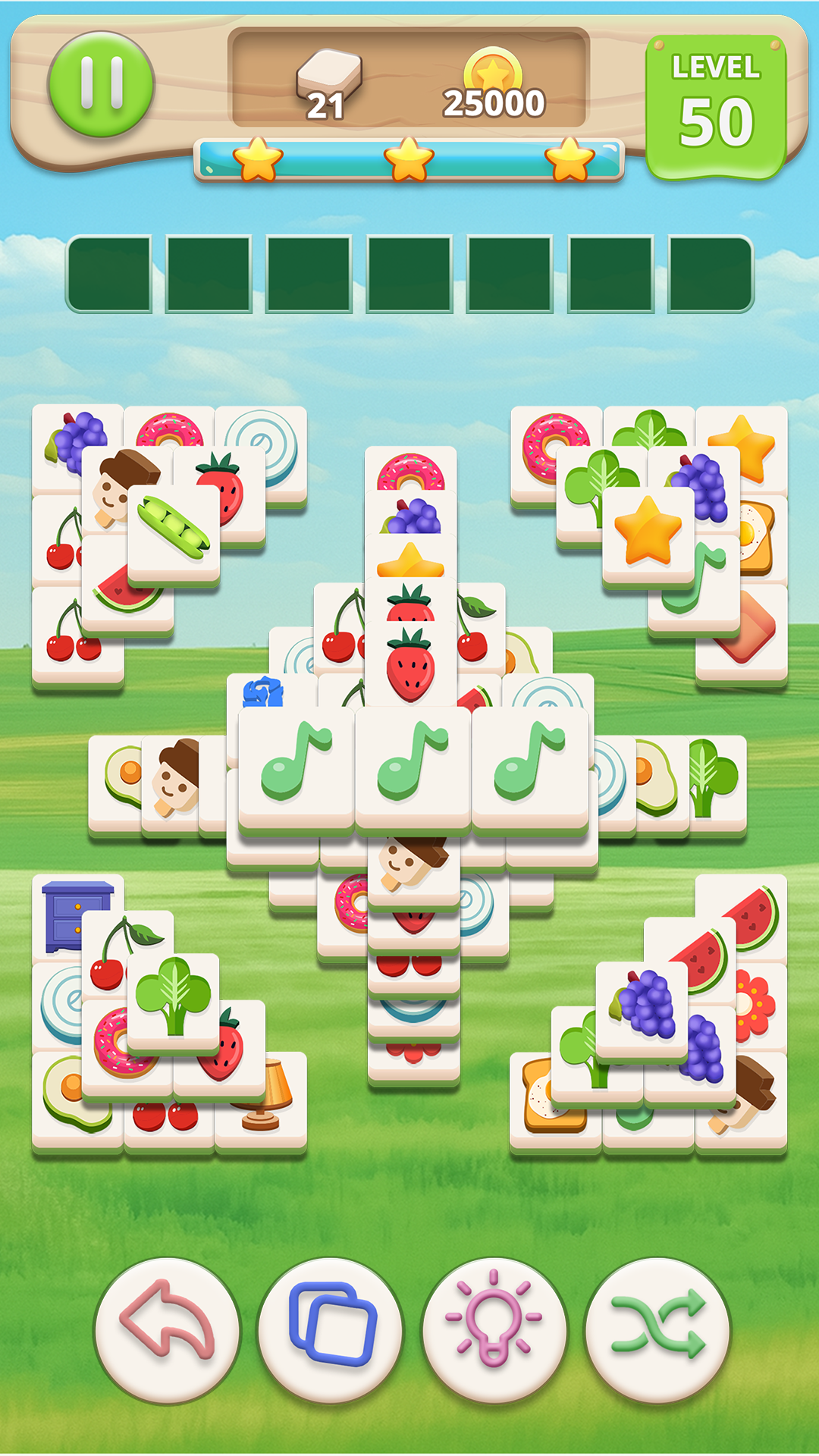The height and width of the screenshot is (1456, 819).
Task: Use the blue stacked-tiles booster
Action: (331, 1330)
